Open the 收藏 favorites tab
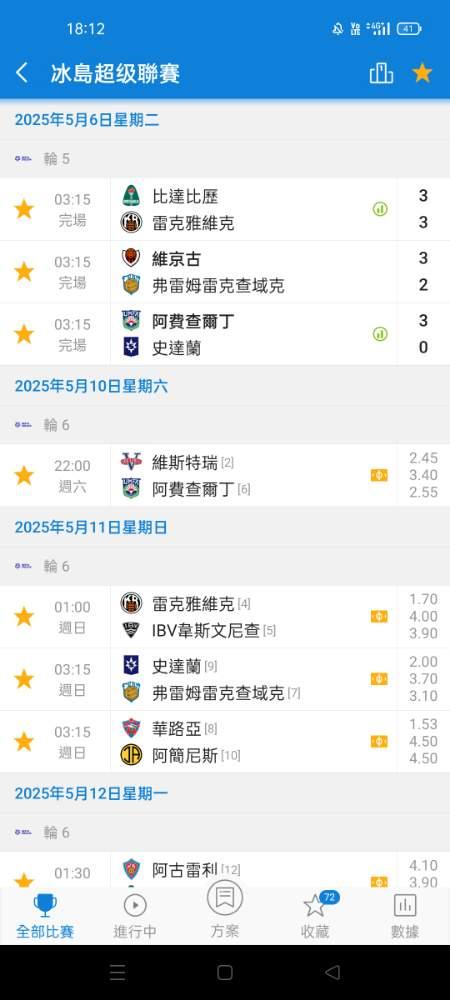 [315, 916]
